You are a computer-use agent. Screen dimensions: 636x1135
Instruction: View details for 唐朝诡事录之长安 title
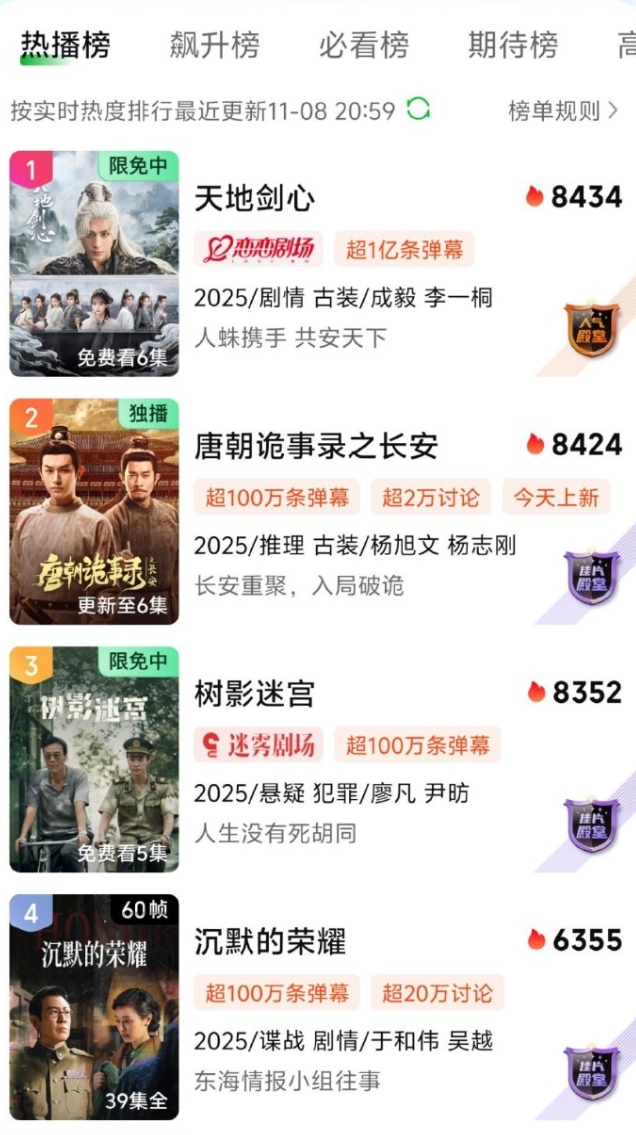[x=316, y=446]
